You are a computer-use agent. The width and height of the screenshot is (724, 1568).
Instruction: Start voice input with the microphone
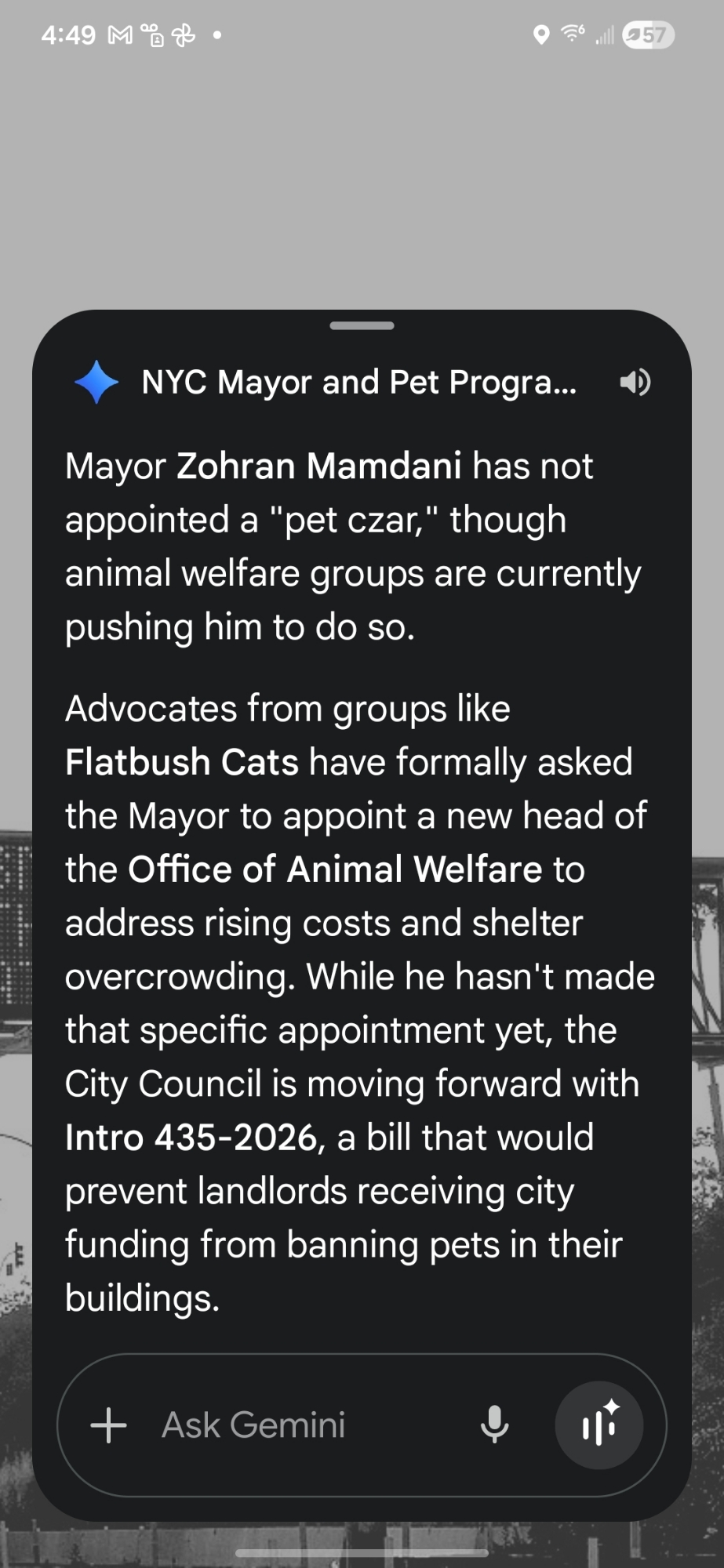(494, 1425)
